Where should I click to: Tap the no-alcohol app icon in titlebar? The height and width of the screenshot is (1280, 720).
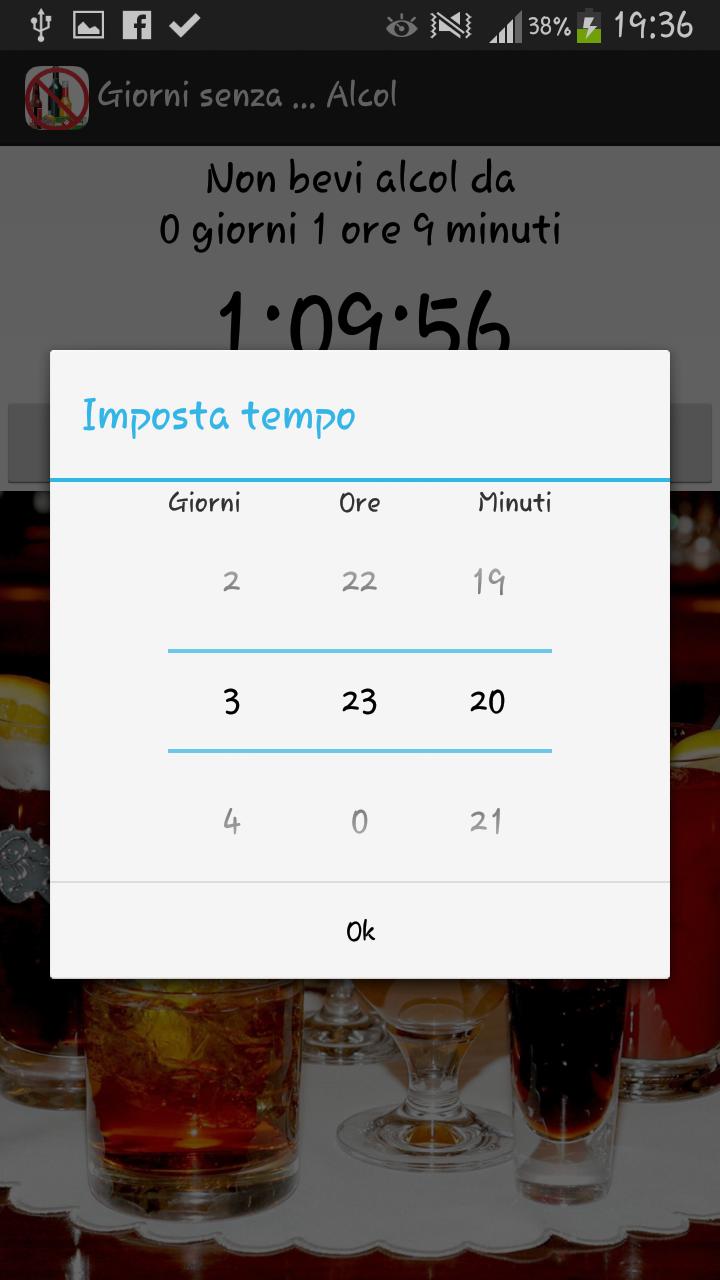56,94
